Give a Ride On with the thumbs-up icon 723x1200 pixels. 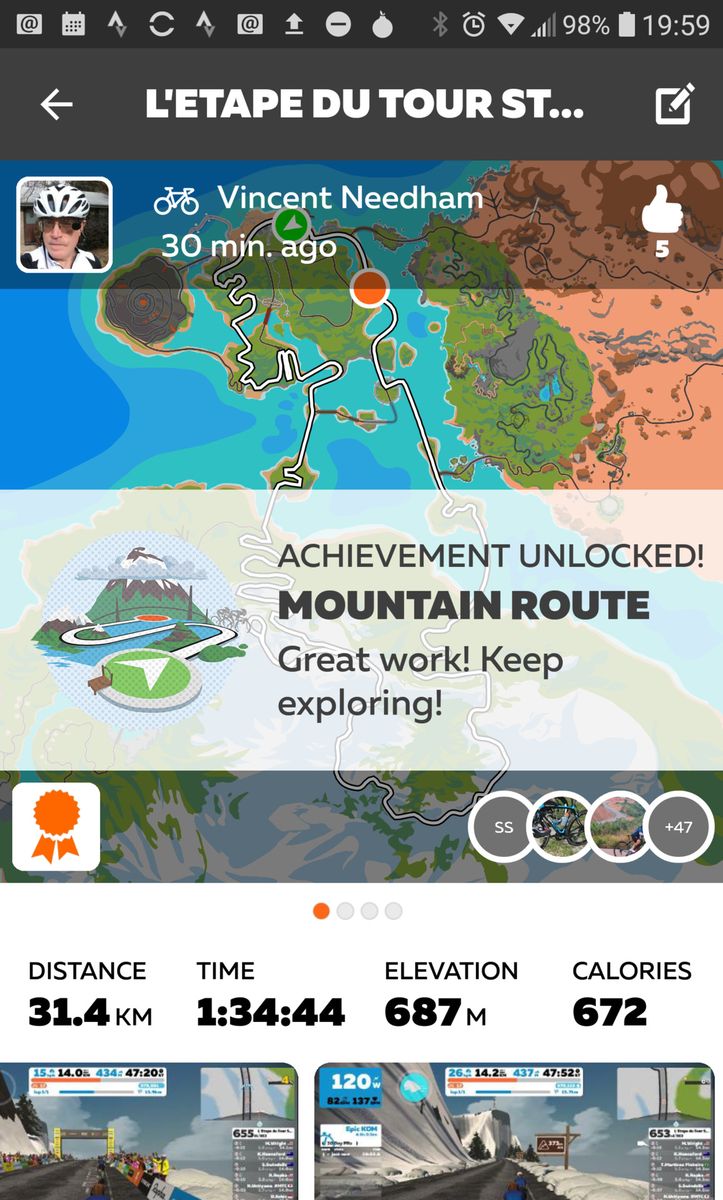[x=661, y=214]
